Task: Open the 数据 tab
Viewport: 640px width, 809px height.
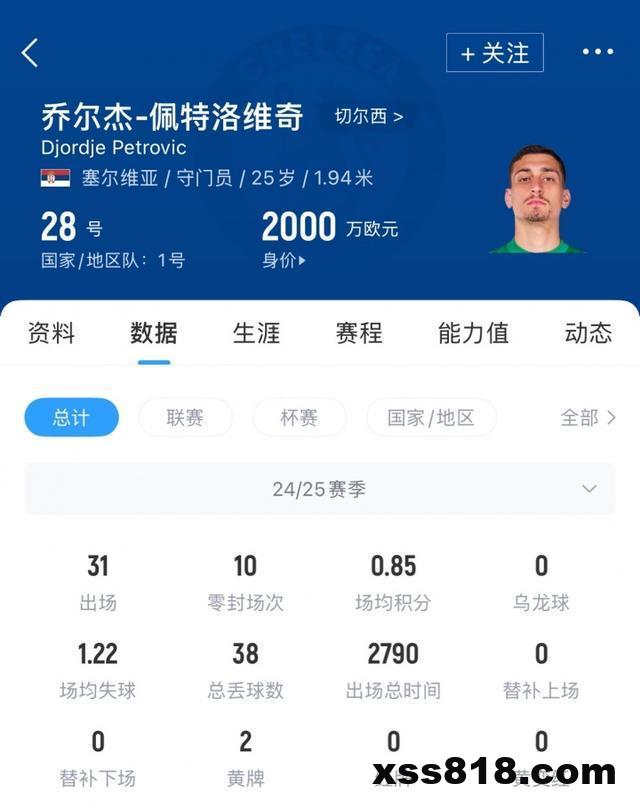Action: point(154,333)
